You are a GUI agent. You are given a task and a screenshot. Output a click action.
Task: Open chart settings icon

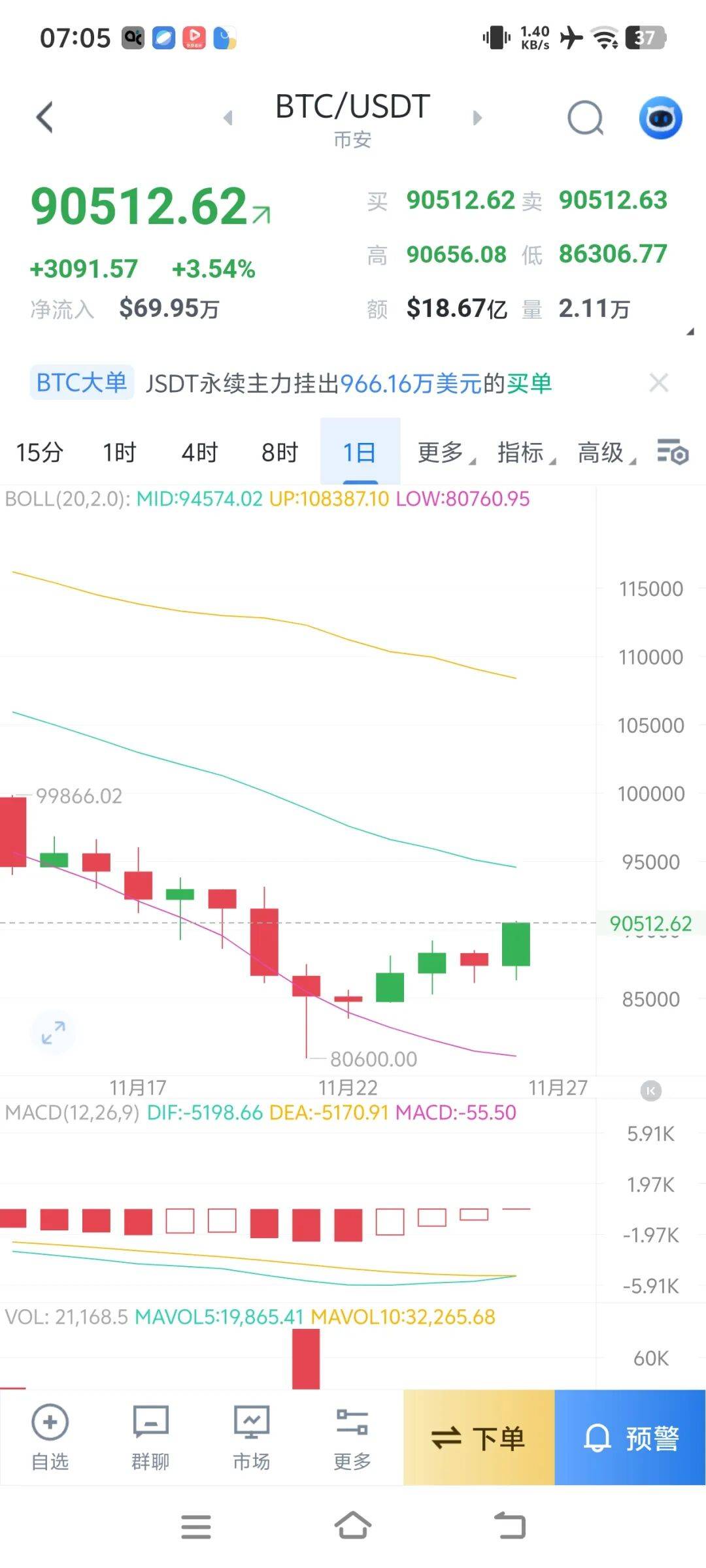point(673,451)
